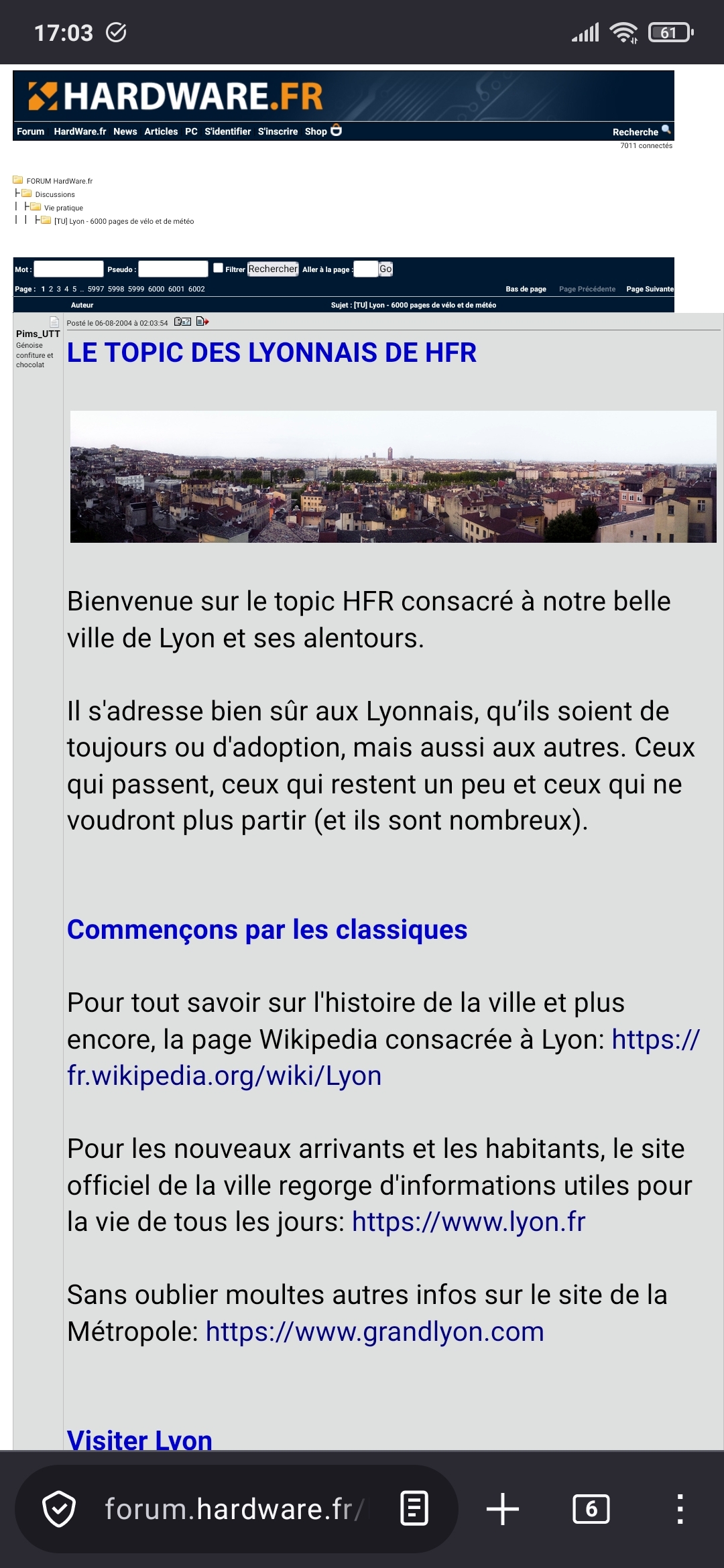The image size is (724, 1568).
Task: Open a new browser tab
Action: click(503, 1509)
